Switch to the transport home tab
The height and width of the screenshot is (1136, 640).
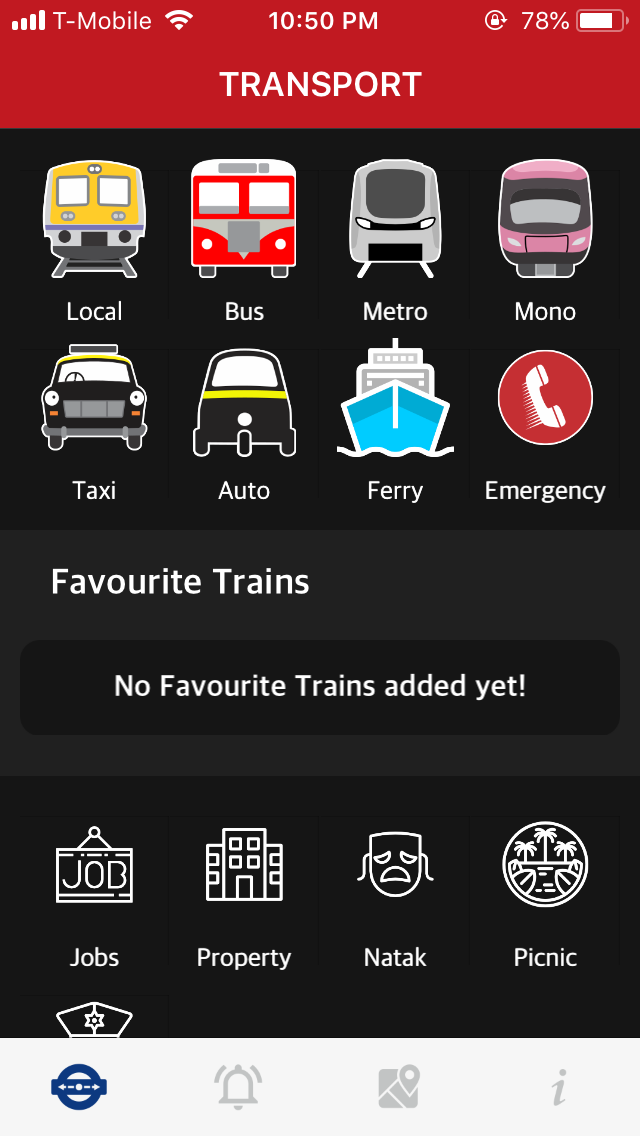(x=79, y=1087)
